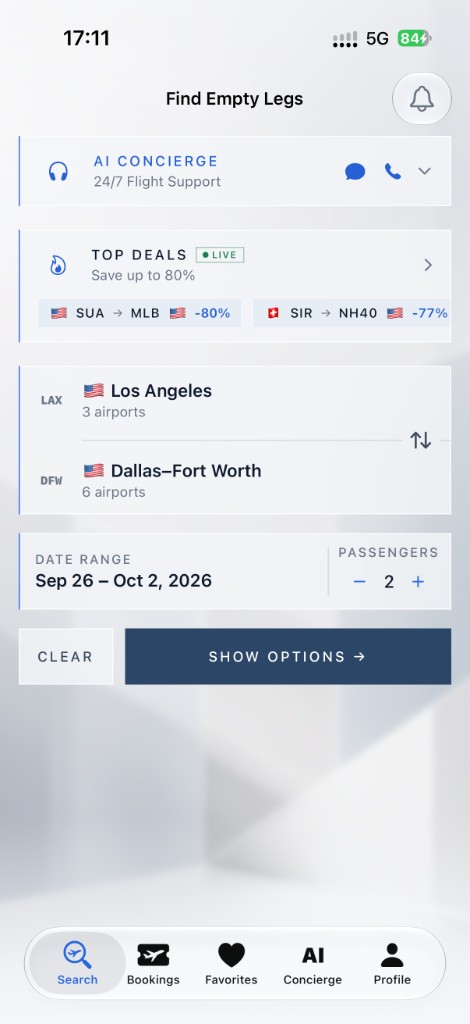Call the concierge via phone icon
470x1024 pixels.
tap(392, 171)
